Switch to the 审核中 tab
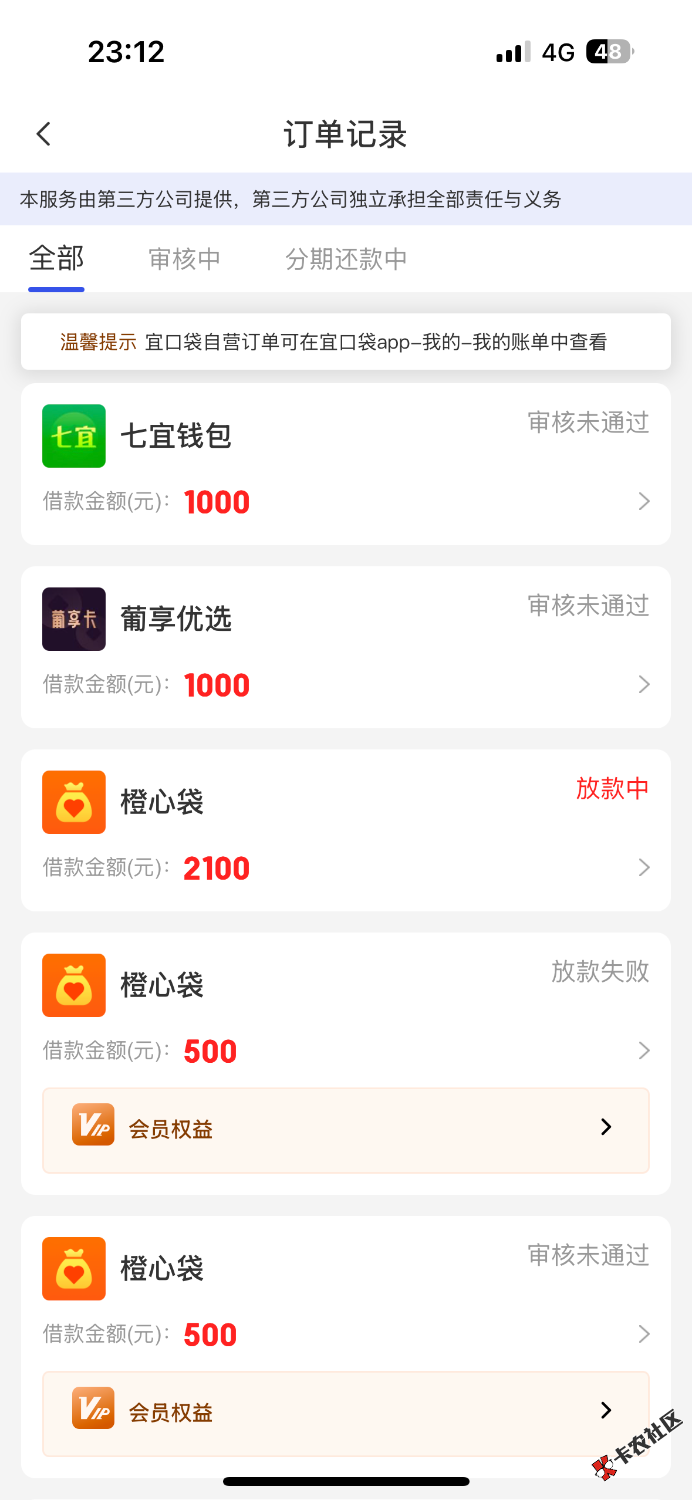This screenshot has height=1500, width=692. [x=185, y=259]
